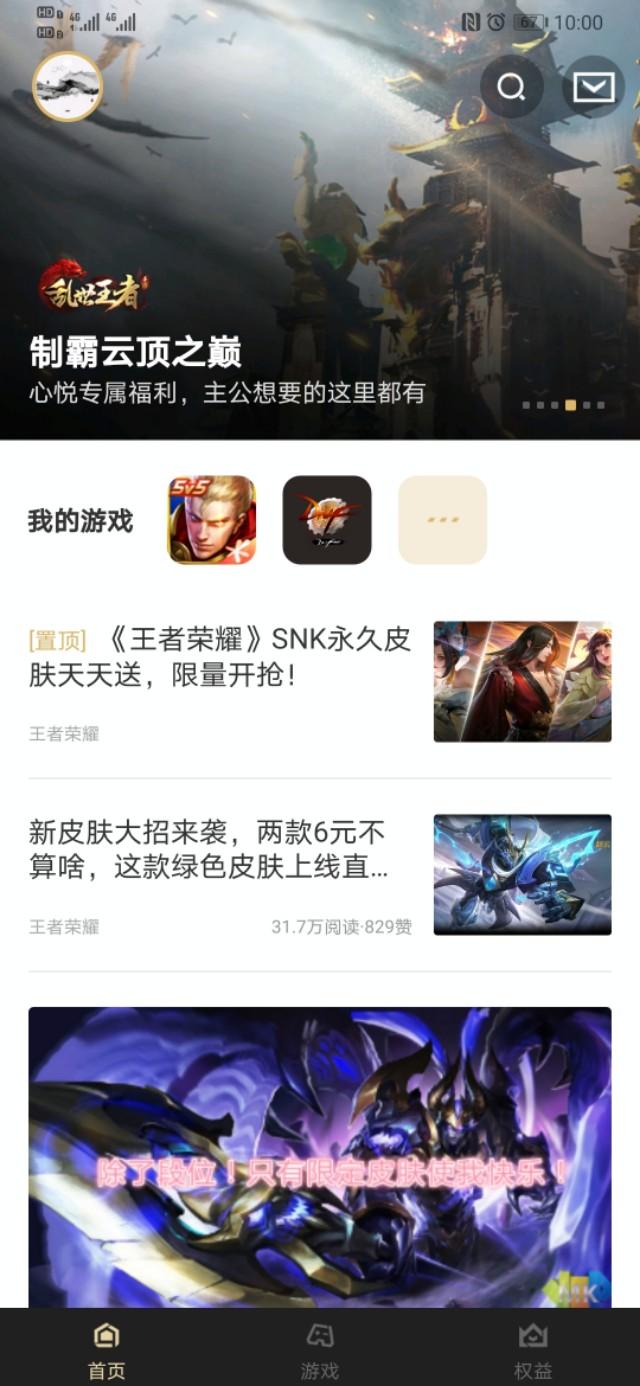
Task: Open the messages envelope icon
Action: coord(593,87)
